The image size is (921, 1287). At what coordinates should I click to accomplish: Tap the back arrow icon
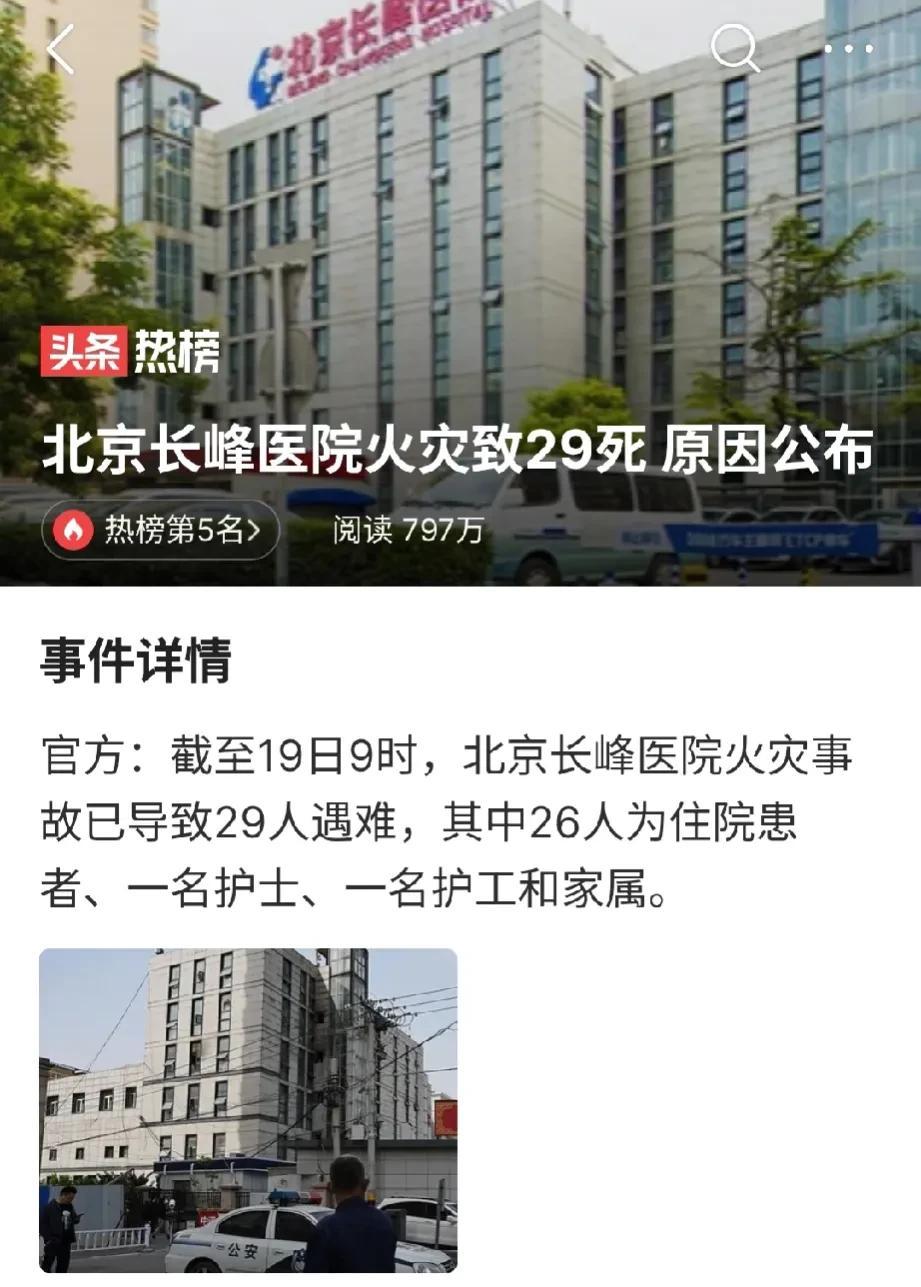pyautogui.click(x=62, y=50)
